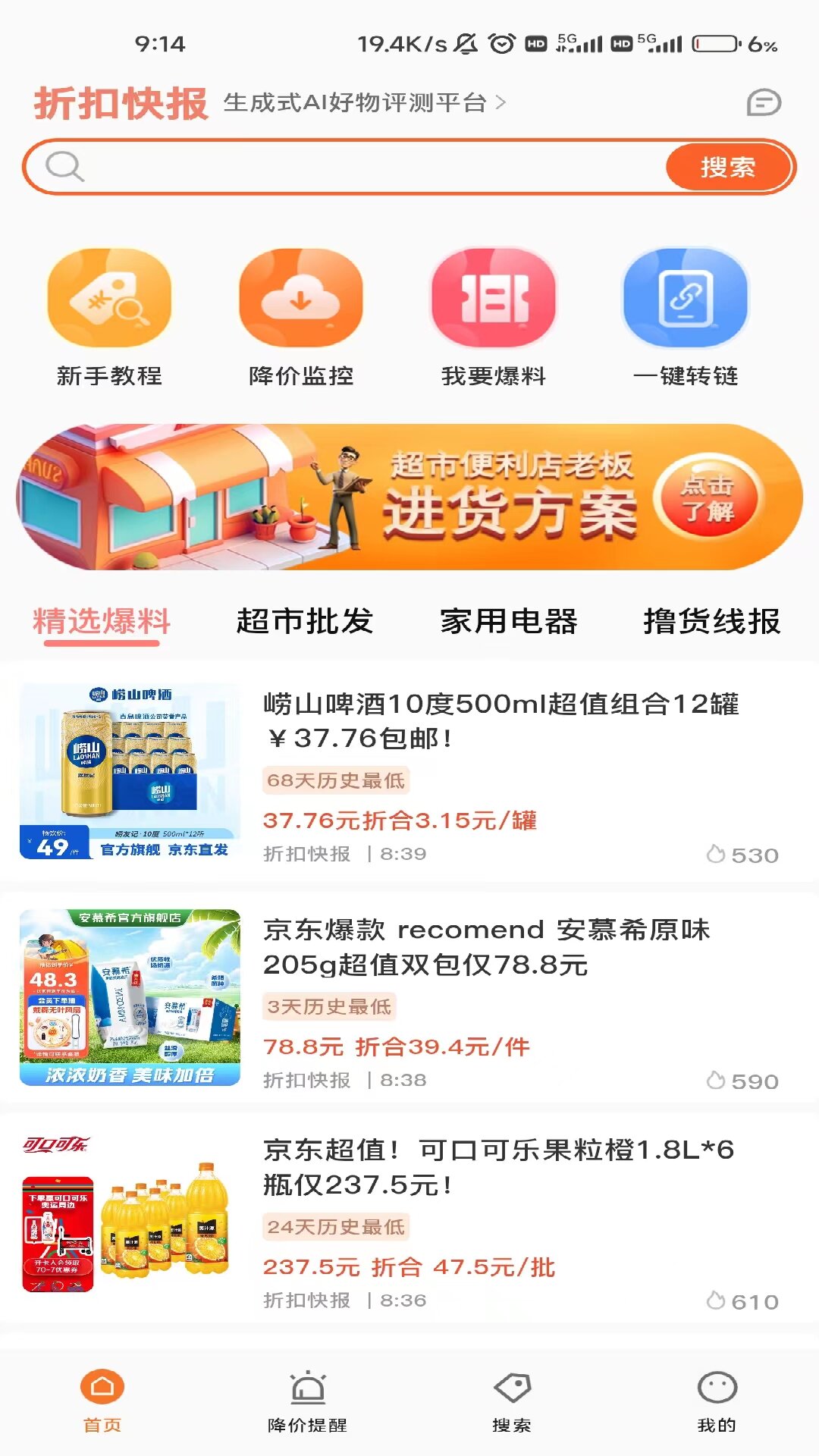Switch to 降价提醒 in bottom navigation
The height and width of the screenshot is (1456, 819).
click(307, 1401)
